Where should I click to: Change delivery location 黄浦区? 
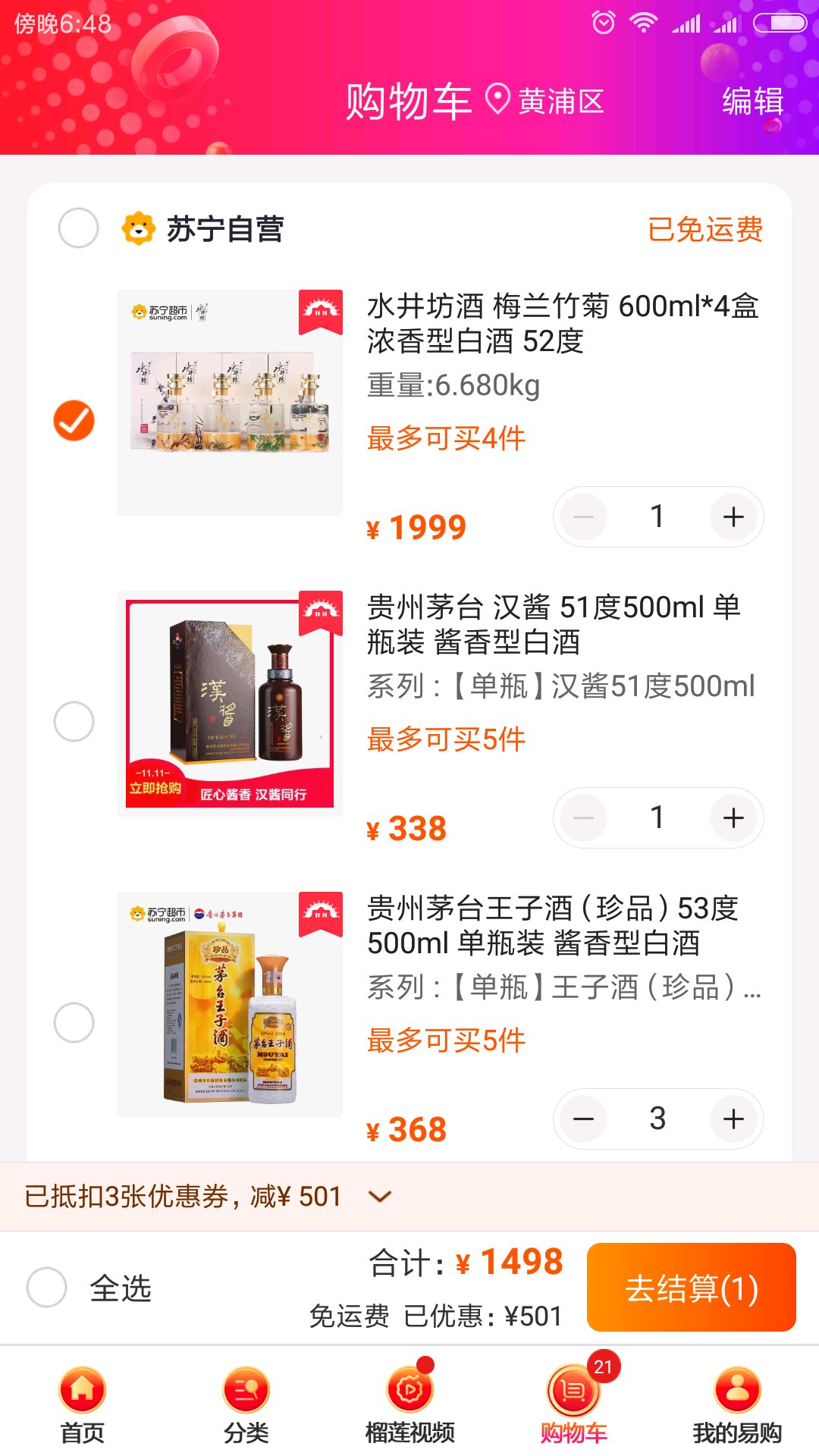click(548, 101)
